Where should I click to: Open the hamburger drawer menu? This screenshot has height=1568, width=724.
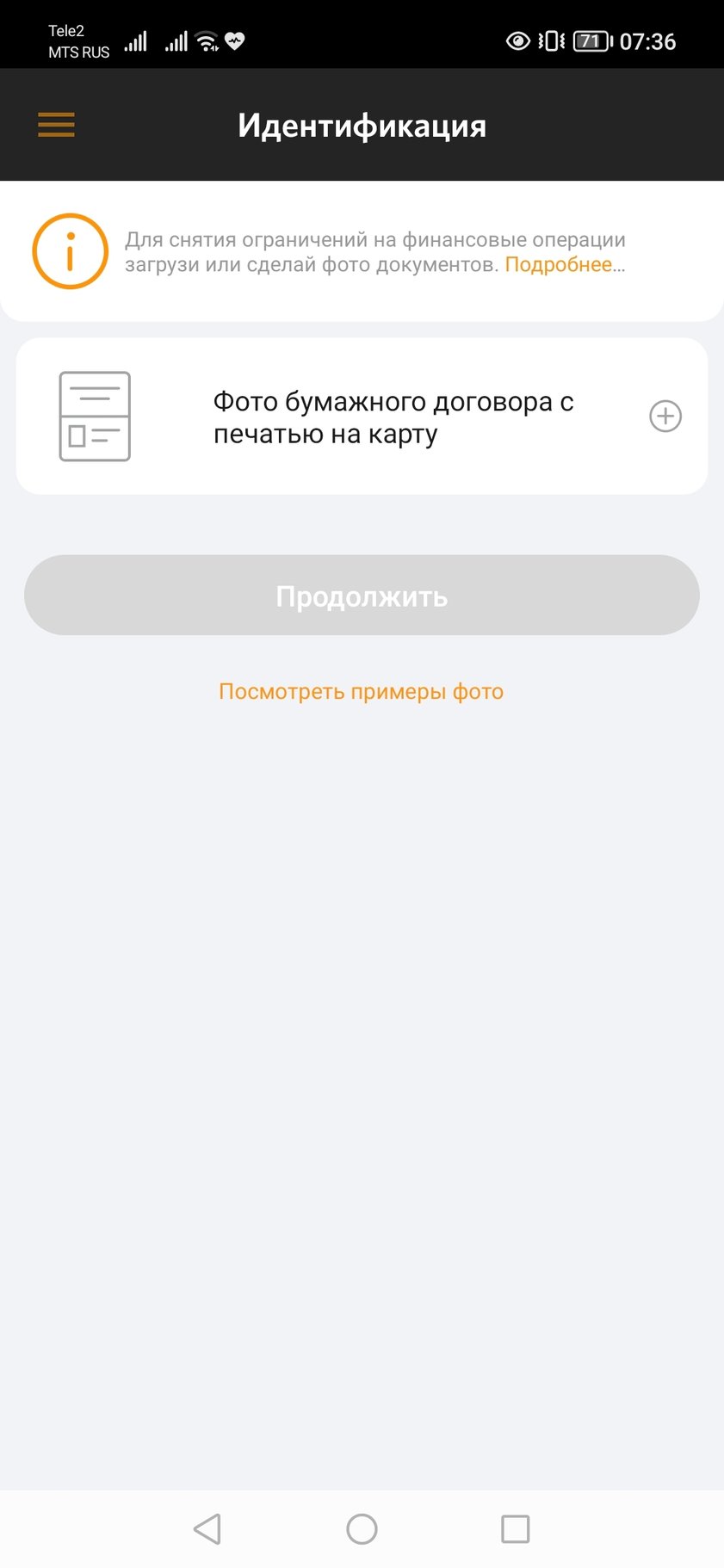pos(56,125)
